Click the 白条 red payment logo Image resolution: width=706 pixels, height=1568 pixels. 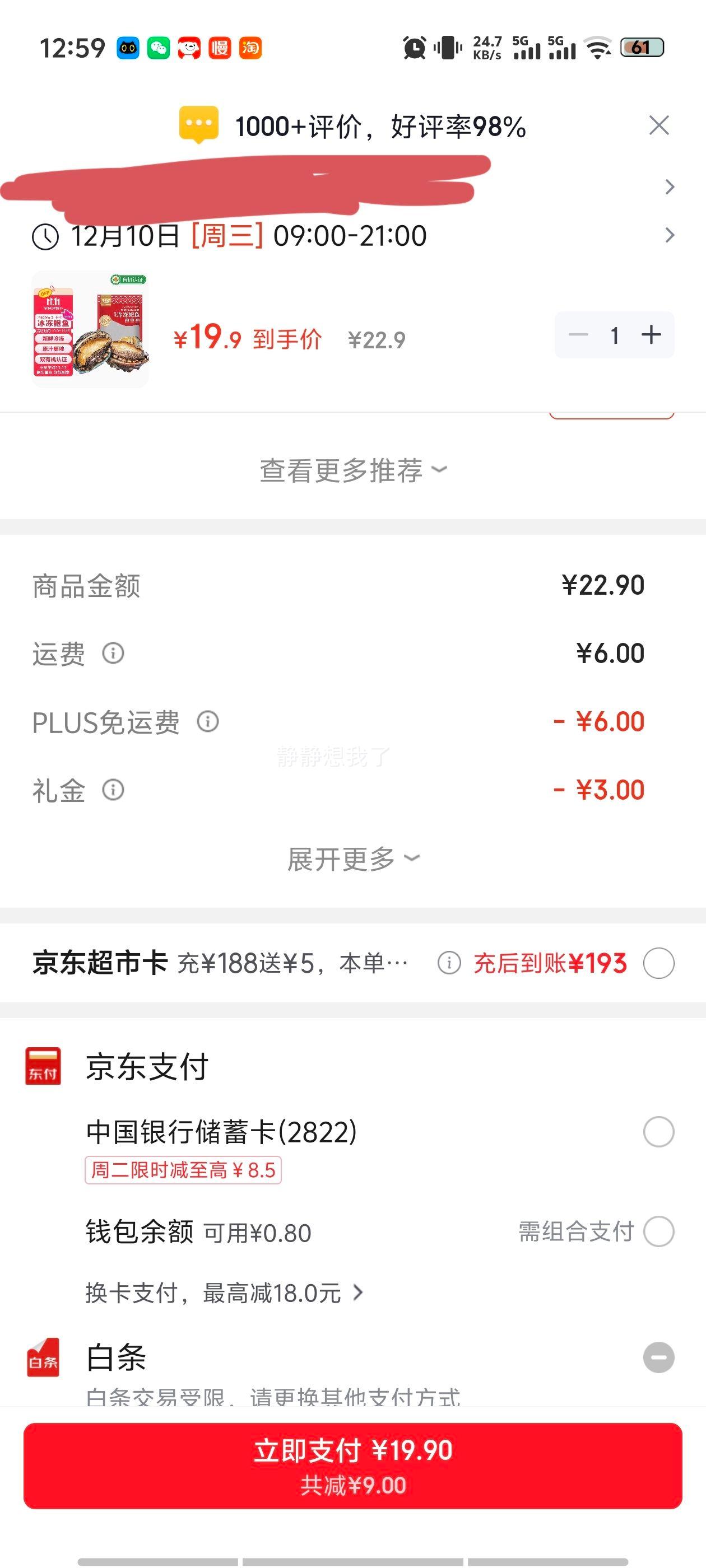[44, 1358]
